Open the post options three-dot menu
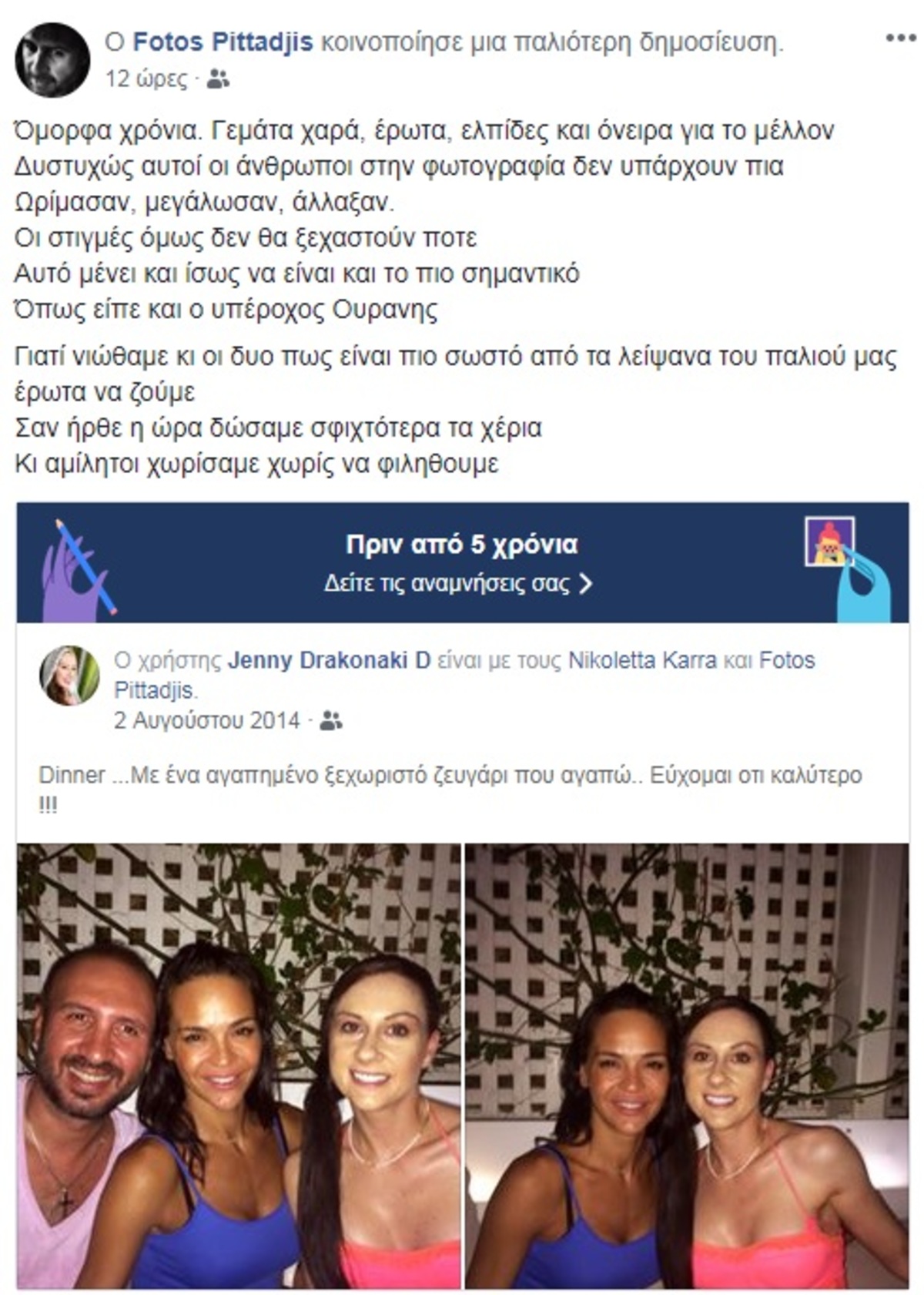Screen dimensions: 924x1295 pyautogui.click(x=899, y=39)
